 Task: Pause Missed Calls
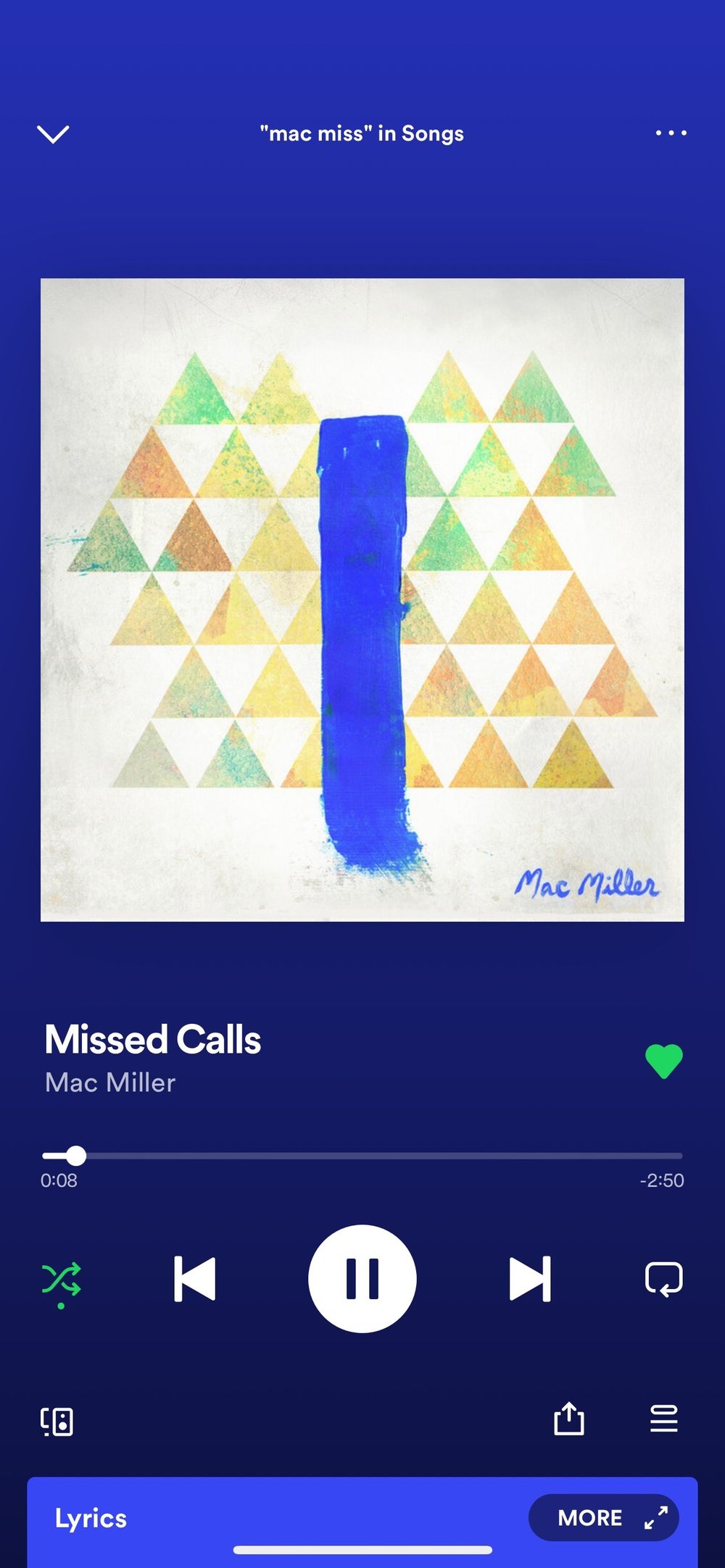pyautogui.click(x=362, y=1279)
